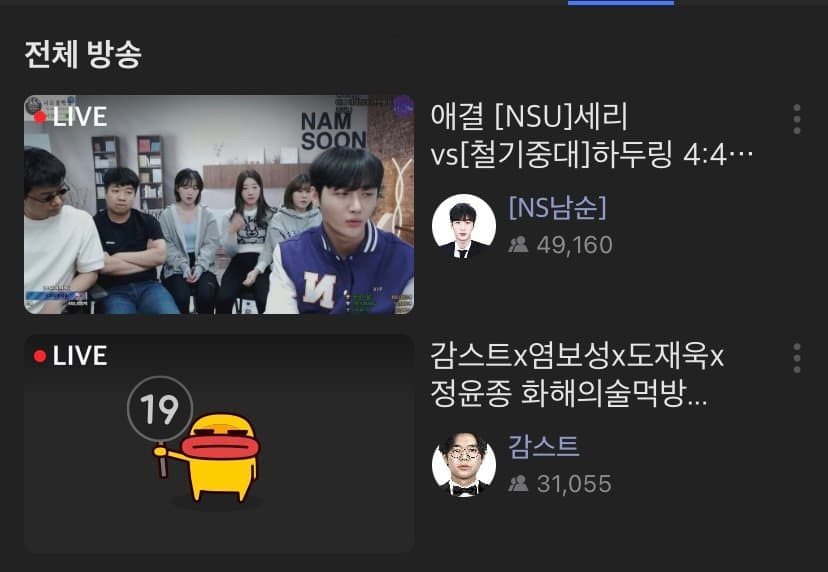Open overflow menu for the 감스트x염보성 broadcast
The image size is (828, 572).
[796, 357]
